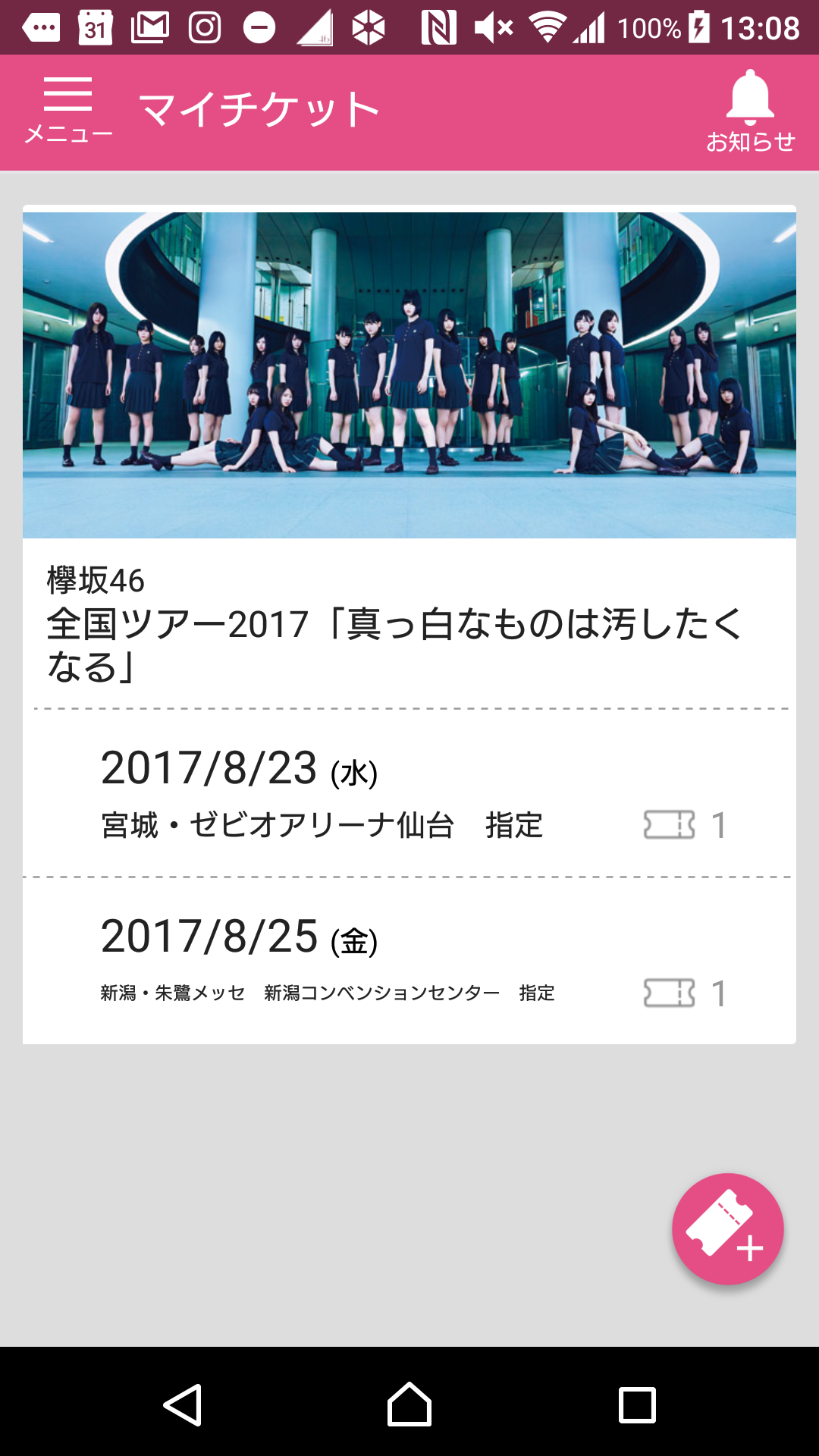The width and height of the screenshot is (819, 1456).
Task: Go back with the system back button
Action: click(x=183, y=1404)
